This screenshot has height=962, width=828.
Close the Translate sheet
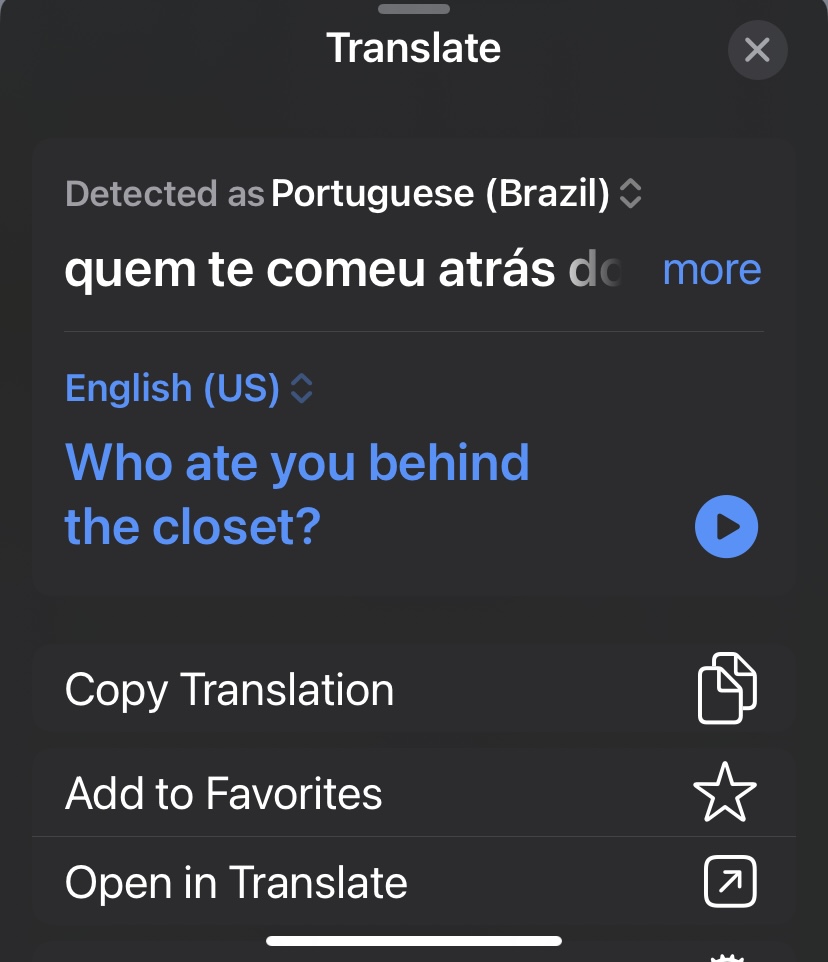[x=757, y=50]
